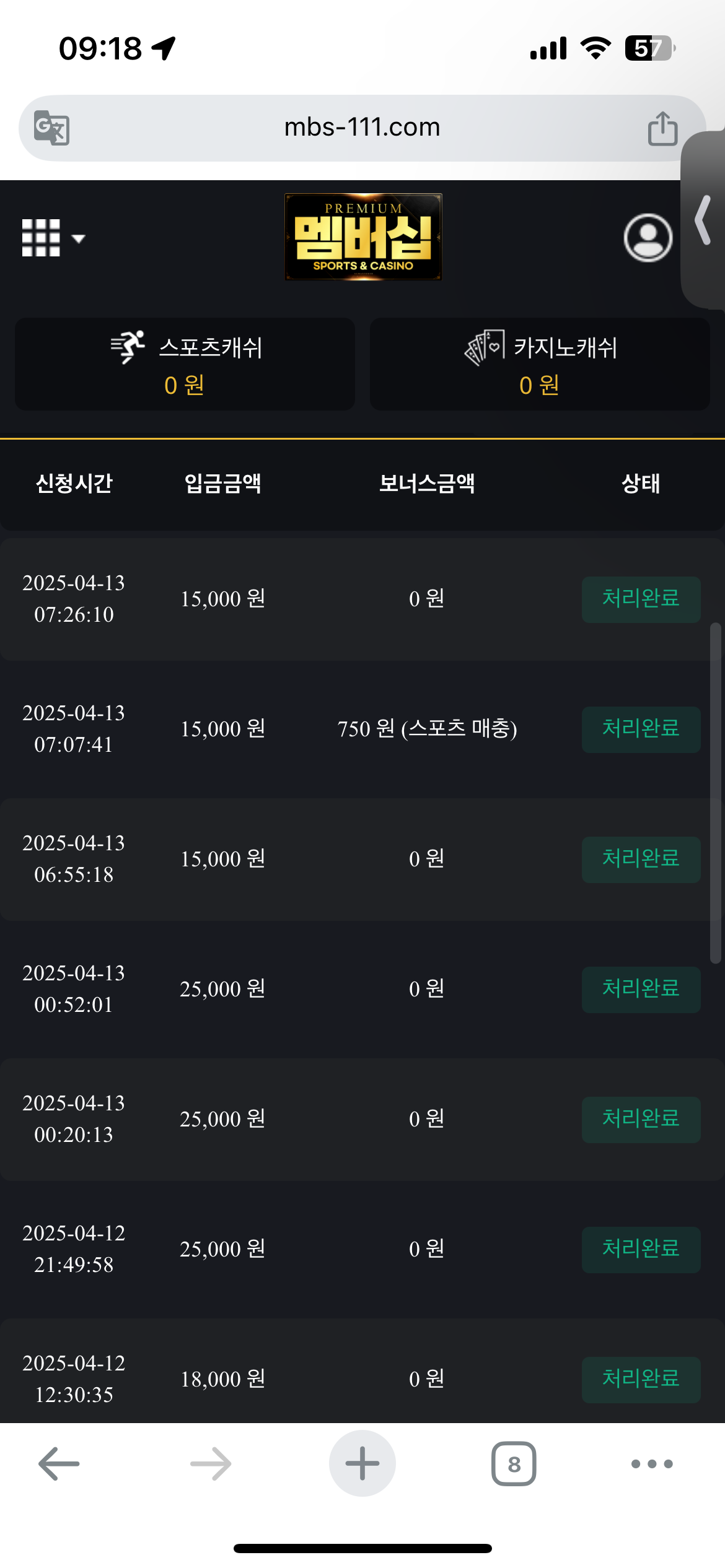Expand the side panel arrow handle
The image size is (725, 1568).
(703, 220)
